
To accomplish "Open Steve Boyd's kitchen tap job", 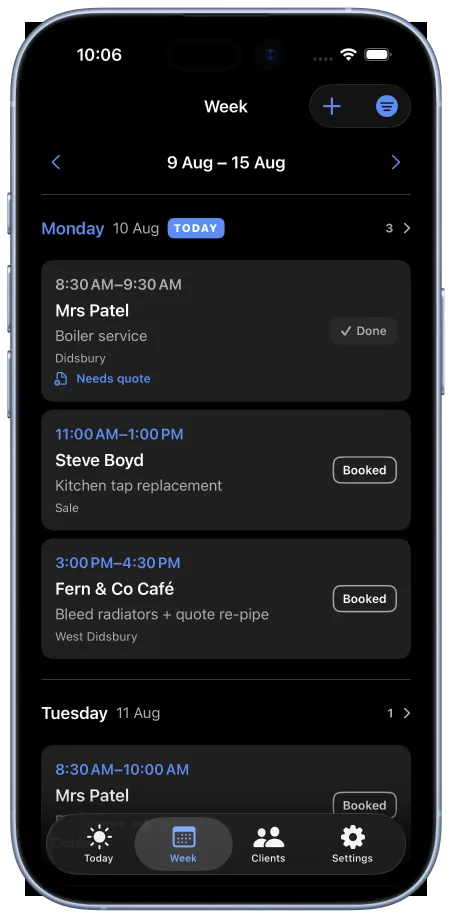I will pos(226,470).
